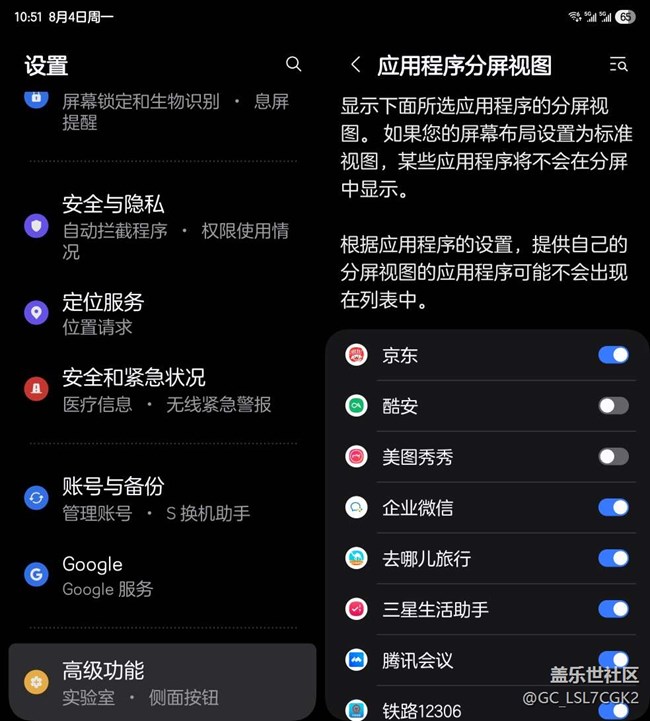
Task: Turn on the 美图秀秀 switch
Action: coord(614,457)
